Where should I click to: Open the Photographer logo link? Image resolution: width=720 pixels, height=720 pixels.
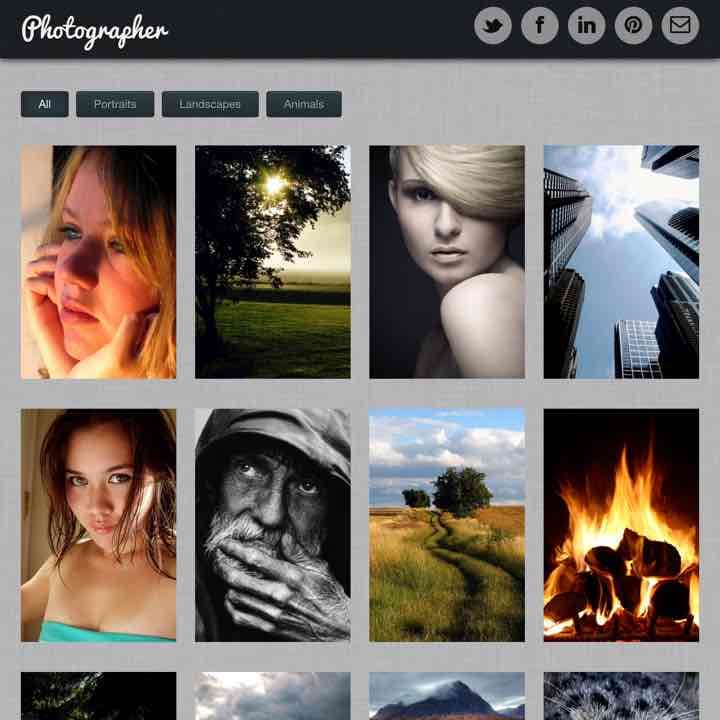click(x=95, y=29)
